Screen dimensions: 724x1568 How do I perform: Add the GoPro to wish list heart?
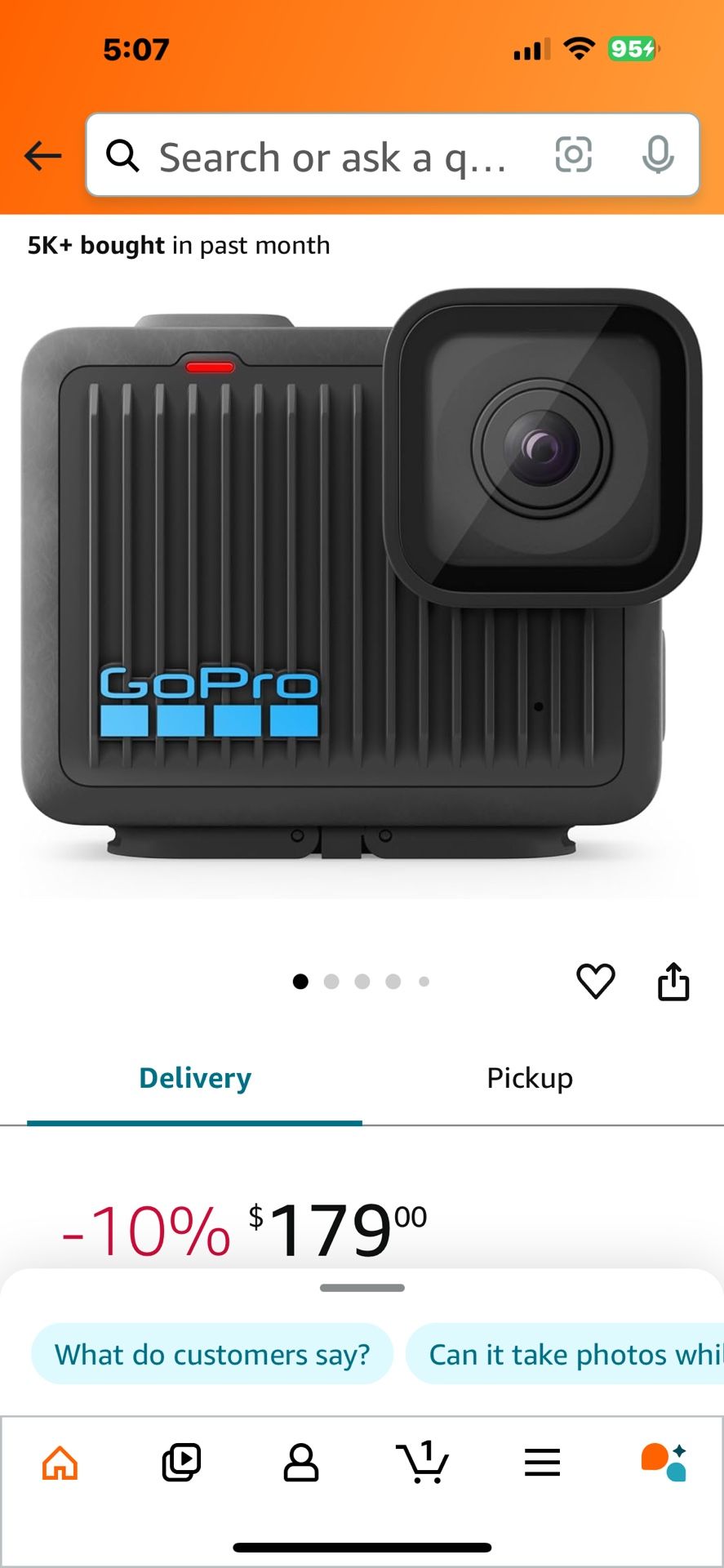click(596, 981)
